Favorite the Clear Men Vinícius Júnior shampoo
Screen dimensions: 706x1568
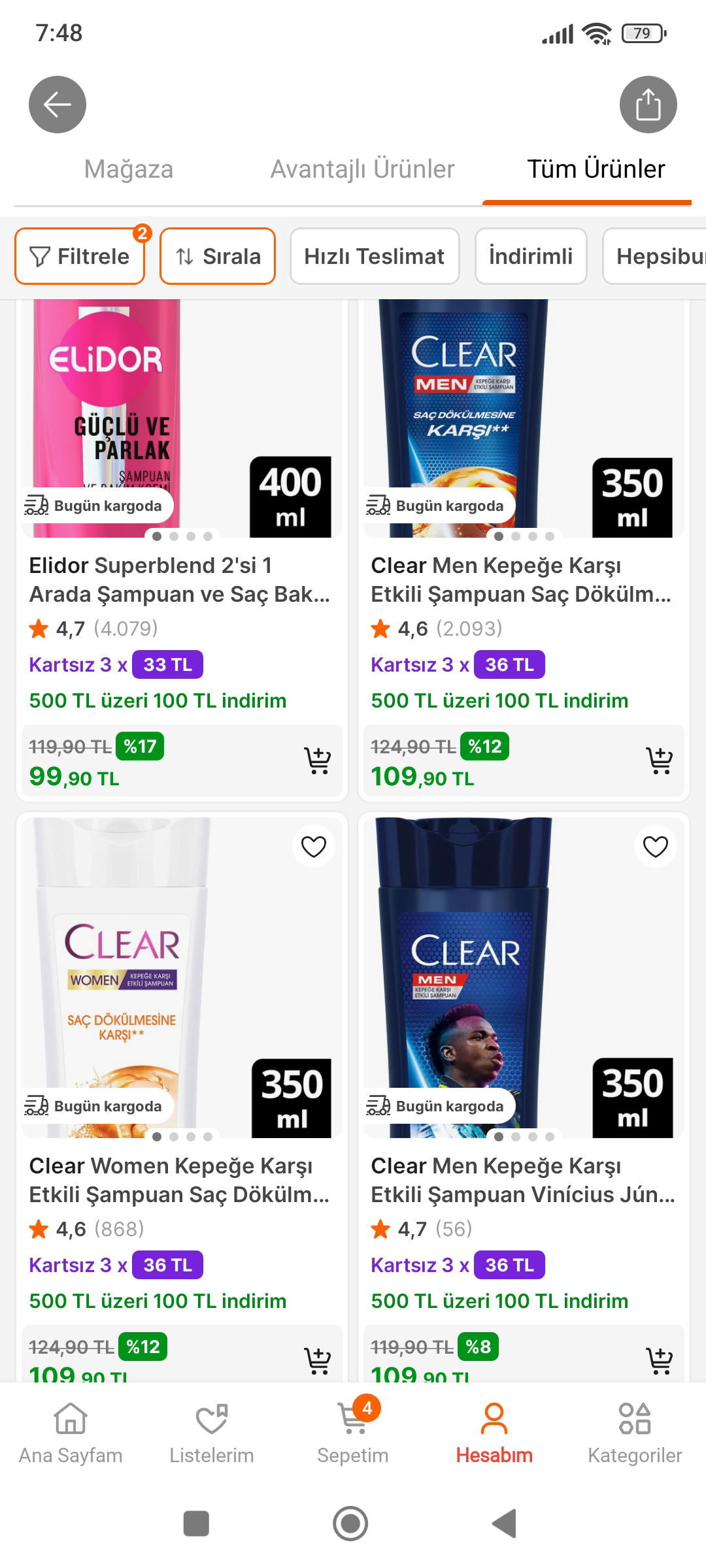pos(656,847)
